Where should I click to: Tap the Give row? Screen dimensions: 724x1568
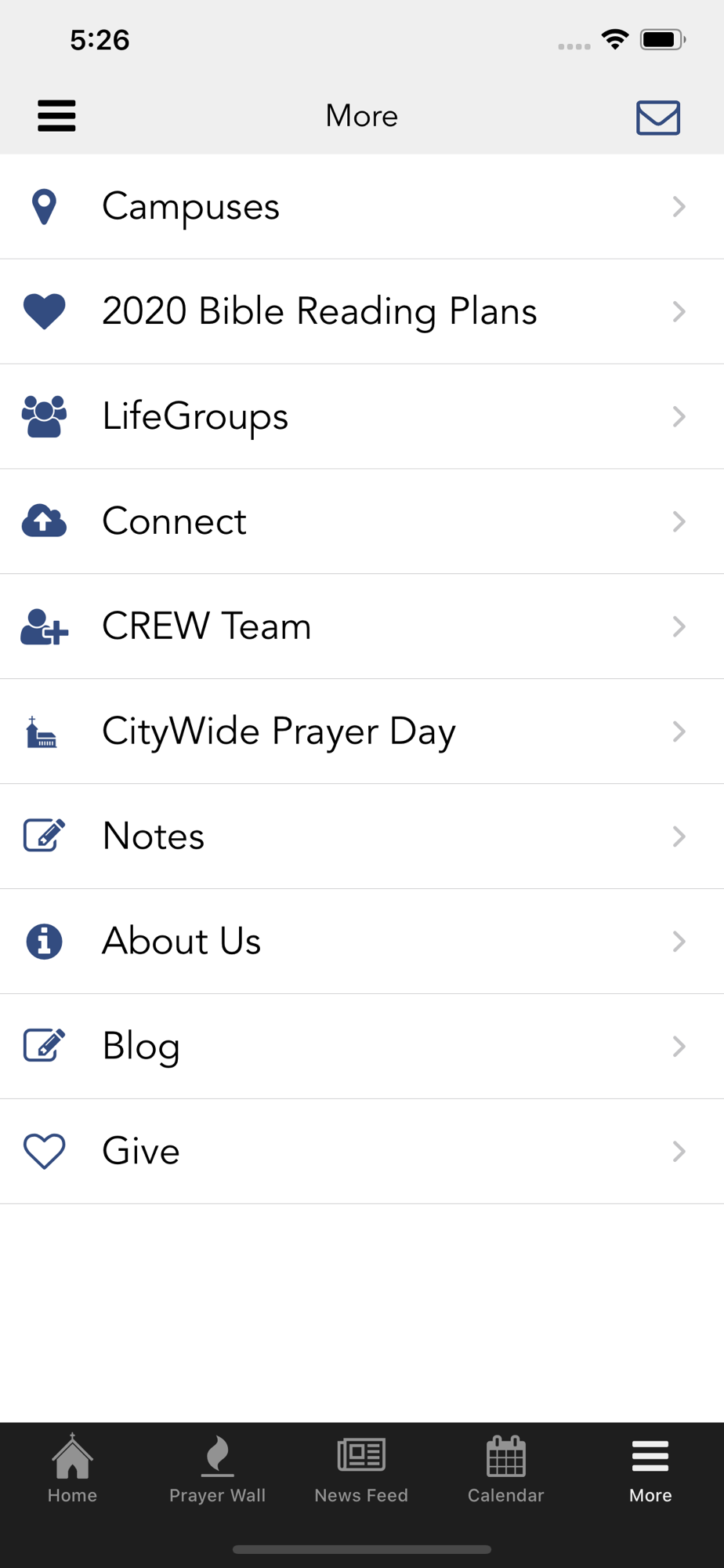pos(362,1152)
